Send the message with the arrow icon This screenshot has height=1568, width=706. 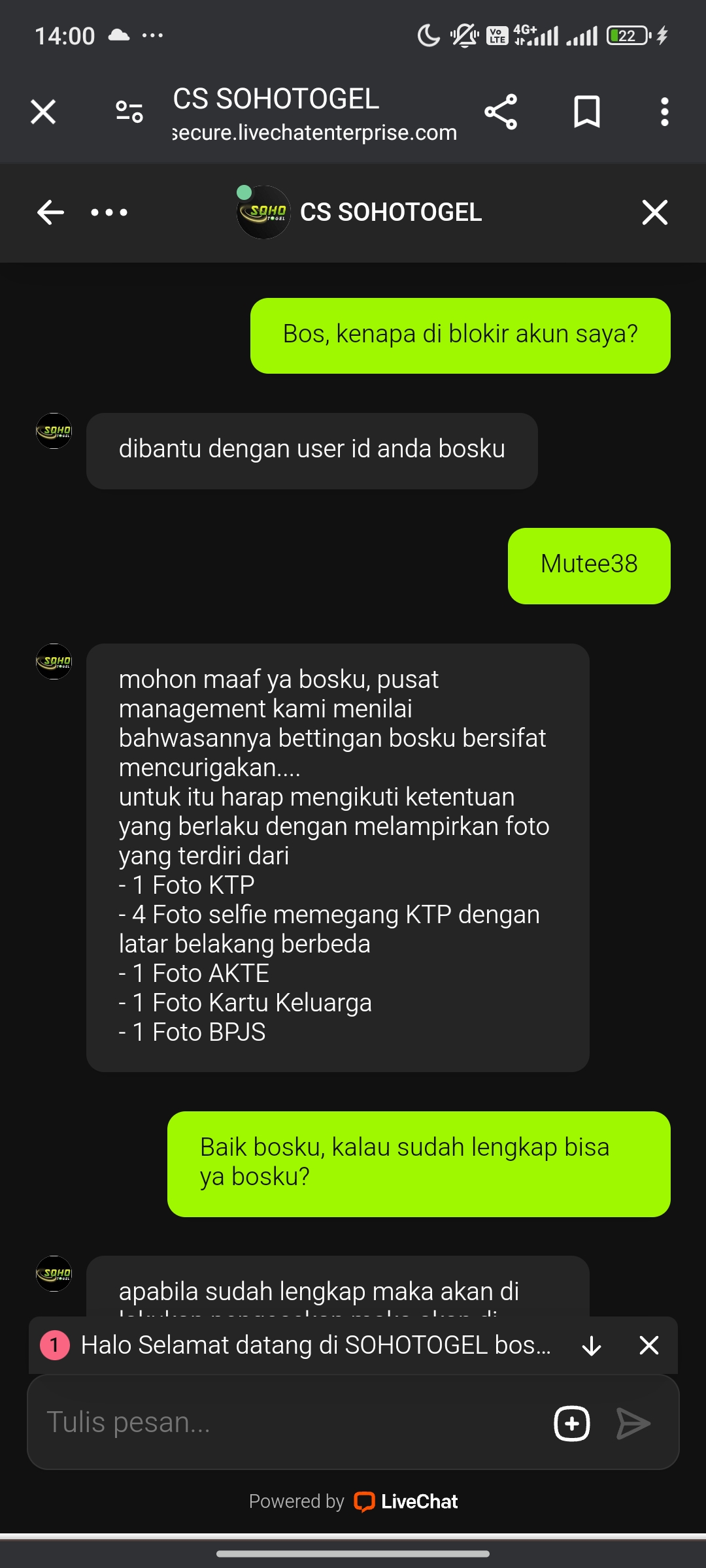click(x=633, y=1423)
